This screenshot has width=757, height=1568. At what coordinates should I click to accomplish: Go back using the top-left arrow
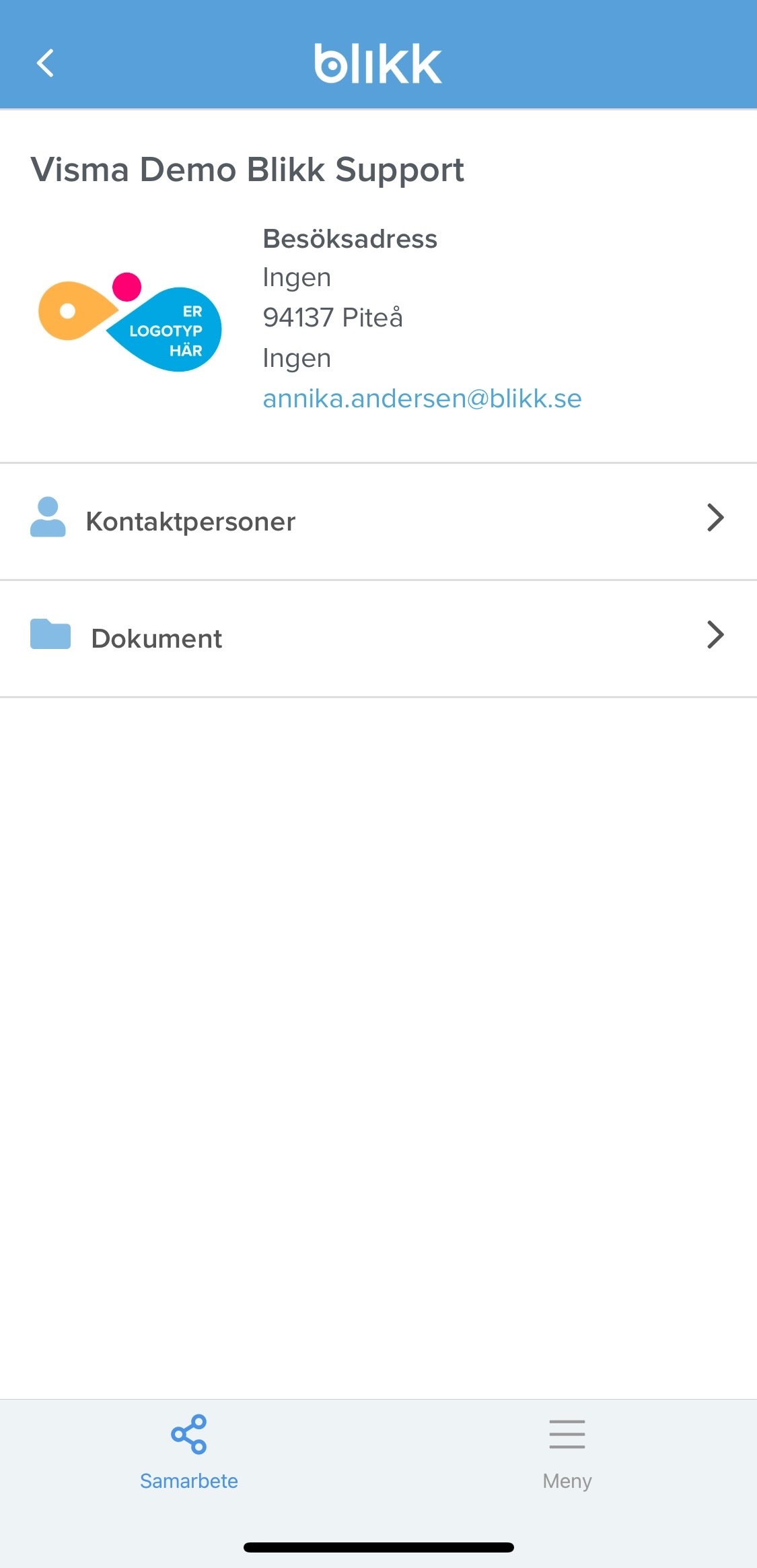click(x=45, y=64)
